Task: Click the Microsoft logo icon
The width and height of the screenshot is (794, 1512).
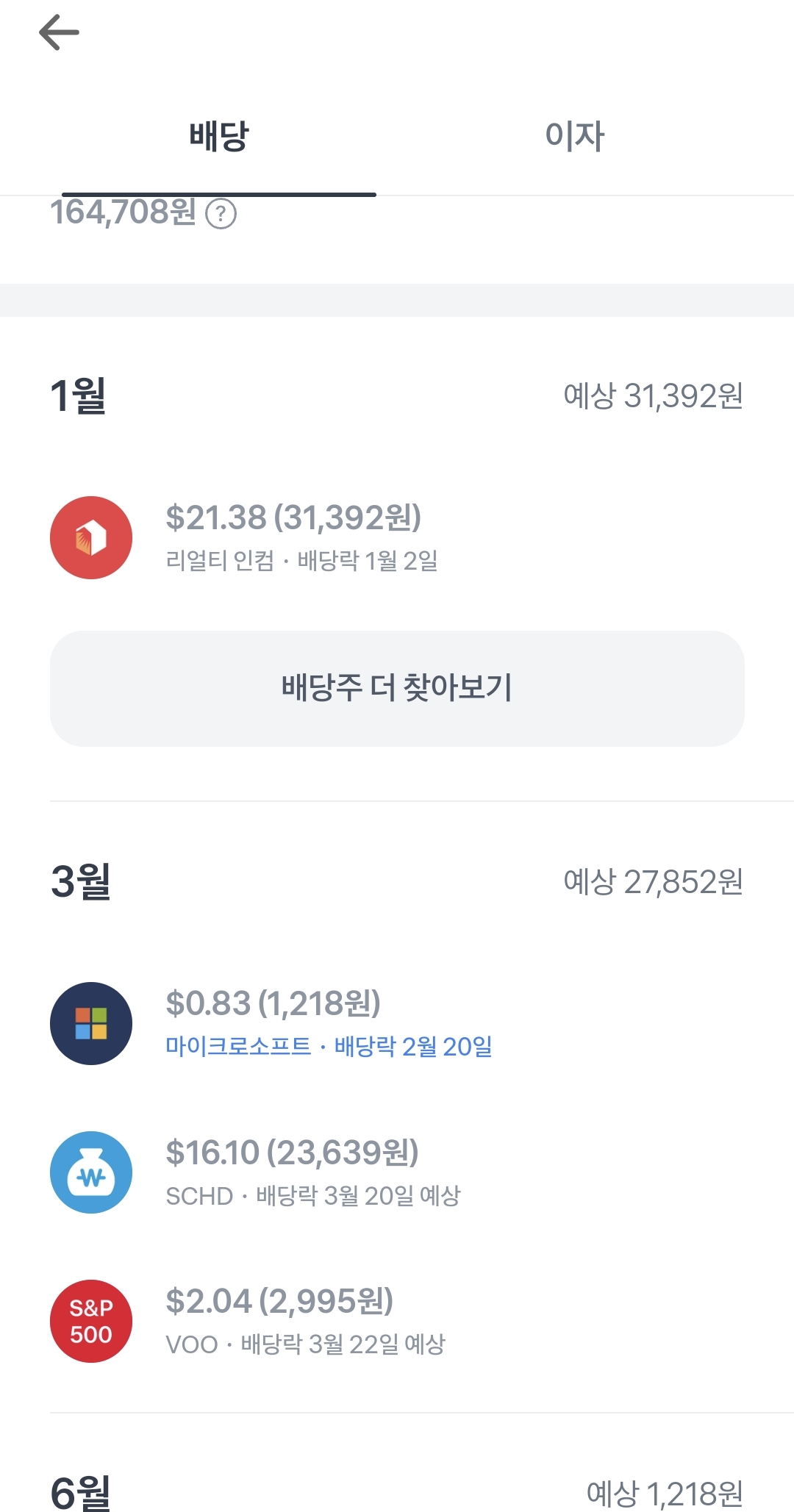Action: pyautogui.click(x=91, y=1022)
